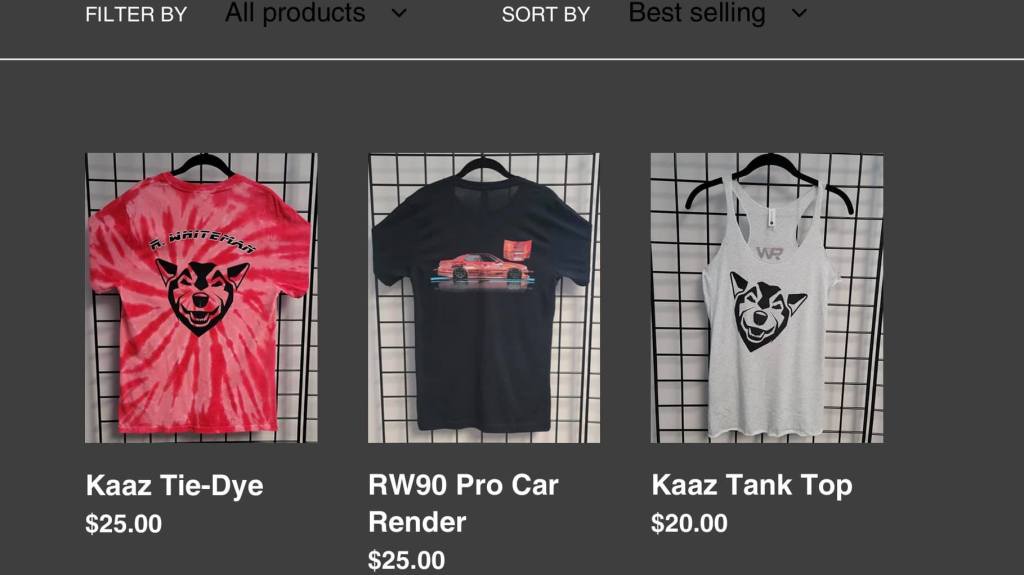Open the Best selling sort dropdown
Viewport: 1024px width, 575px height.
pyautogui.click(x=716, y=13)
